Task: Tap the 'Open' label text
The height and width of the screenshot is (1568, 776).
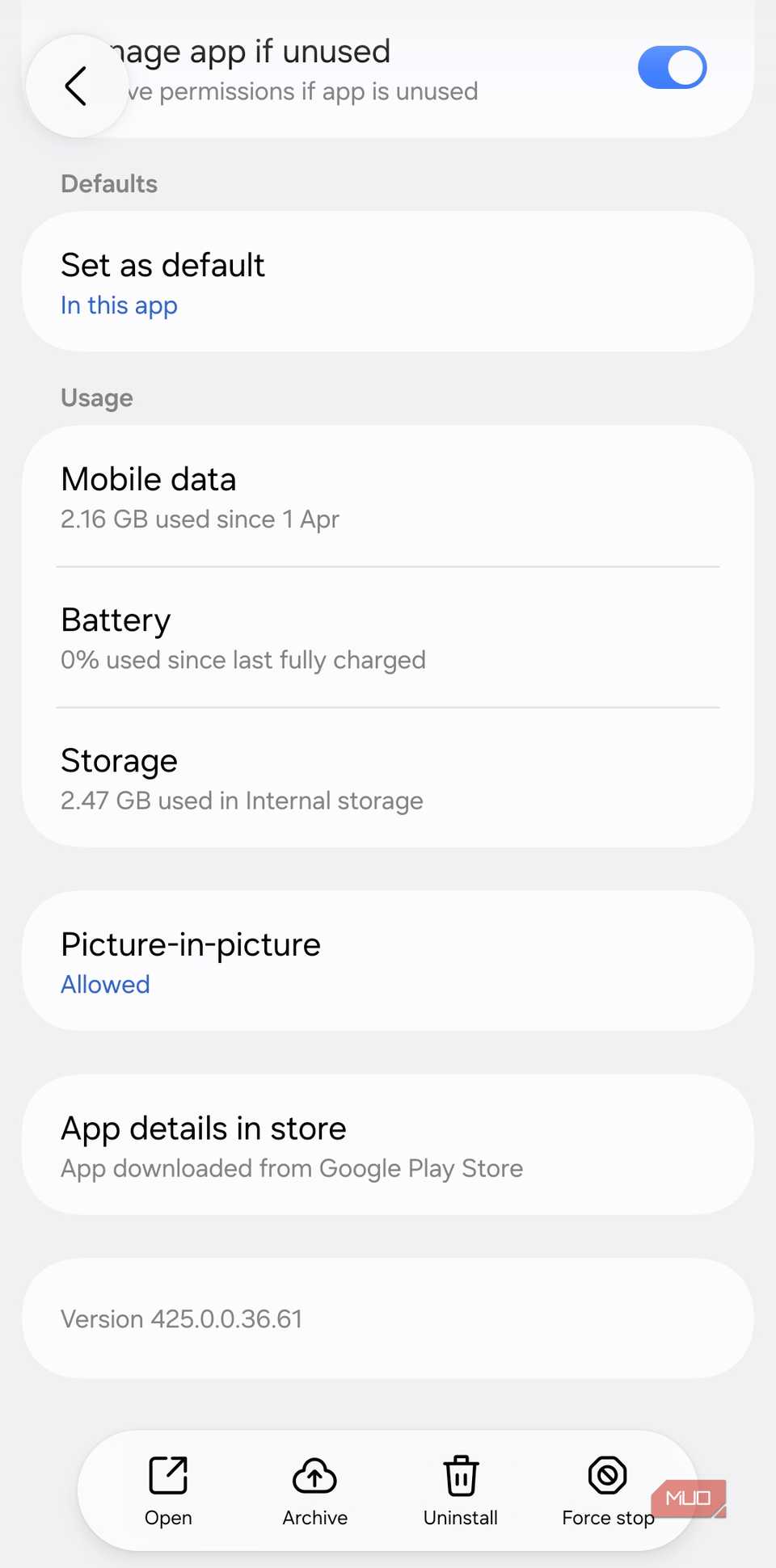Action: 168,1518
